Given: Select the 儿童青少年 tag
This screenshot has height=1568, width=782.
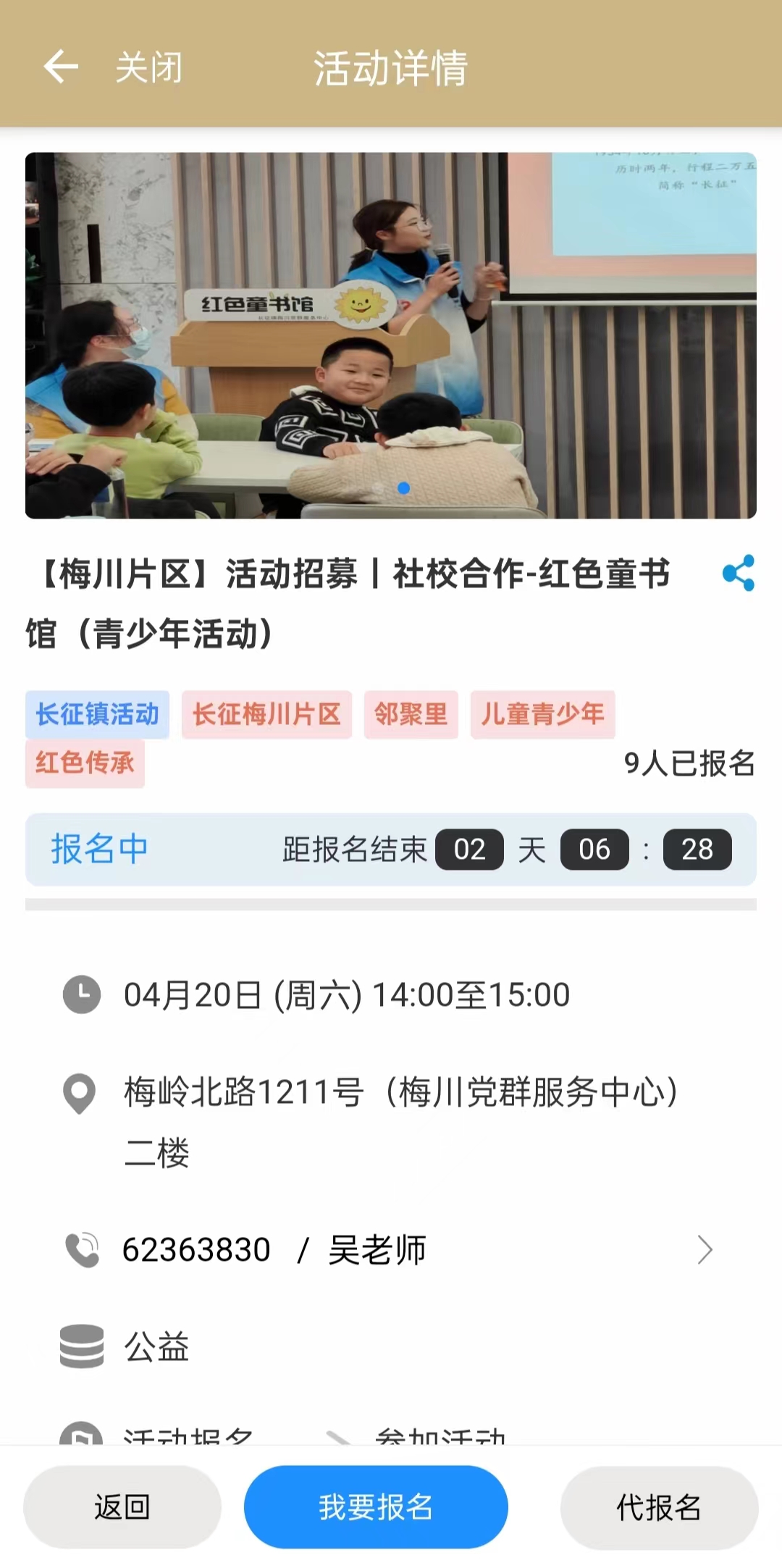Looking at the screenshot, I should click(x=542, y=714).
